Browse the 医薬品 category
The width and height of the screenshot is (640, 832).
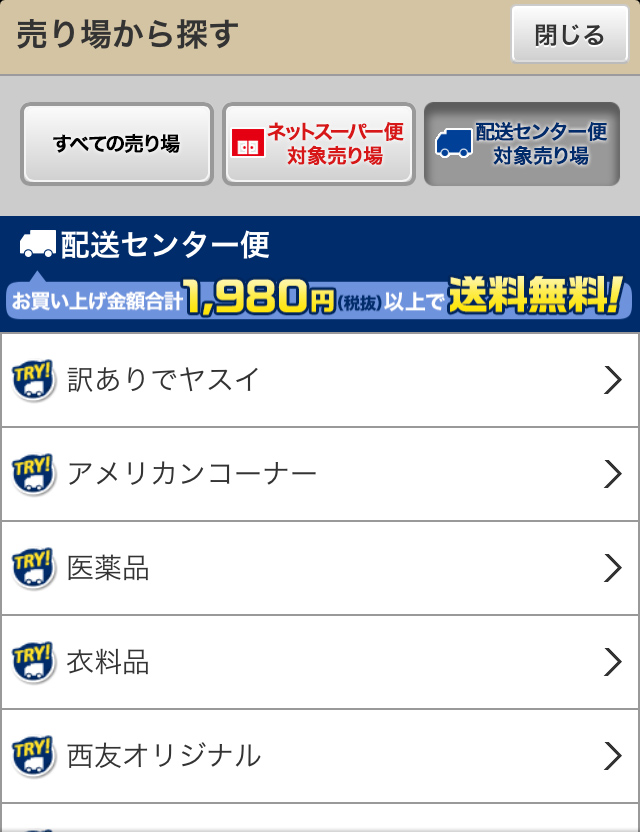click(x=320, y=568)
